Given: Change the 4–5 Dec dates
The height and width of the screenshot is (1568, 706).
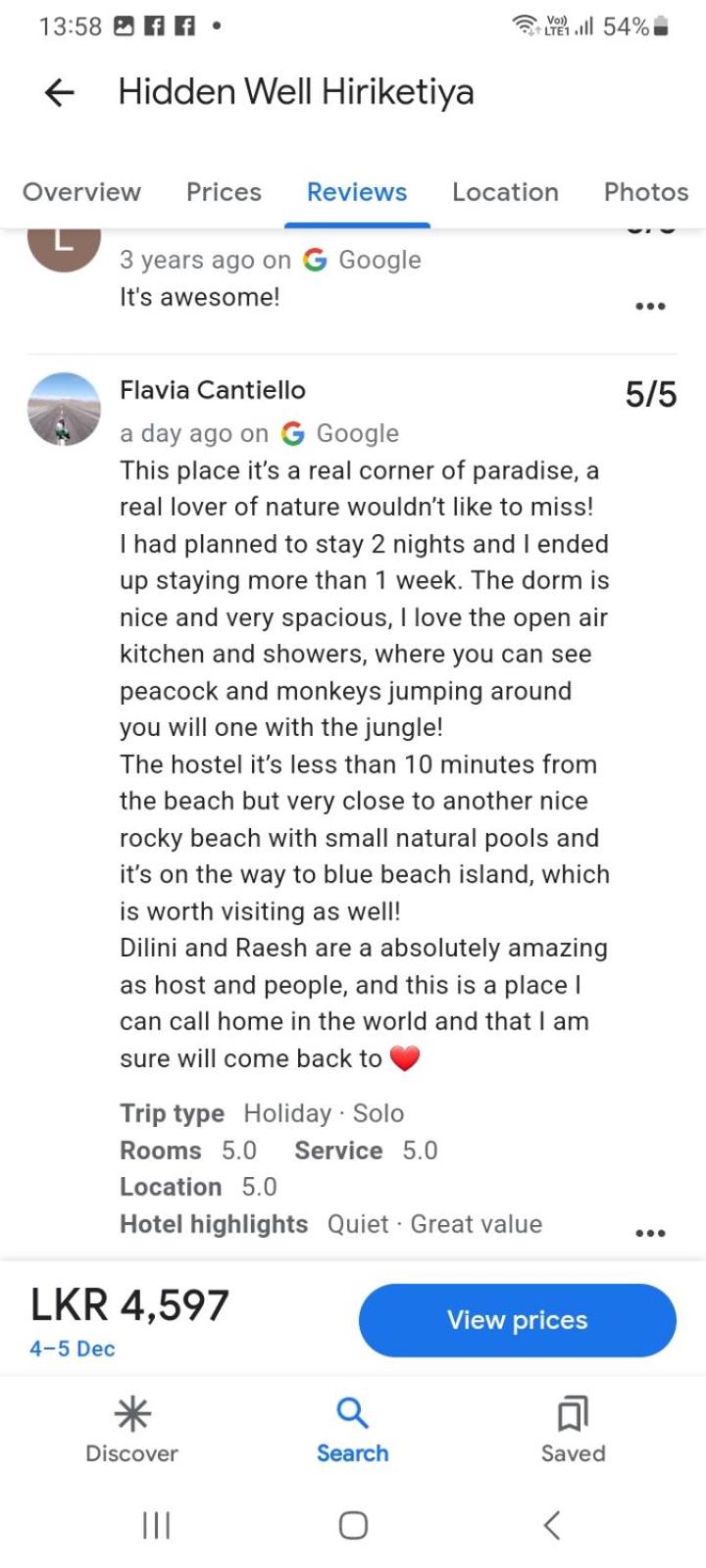Looking at the screenshot, I should pos(73,1348).
